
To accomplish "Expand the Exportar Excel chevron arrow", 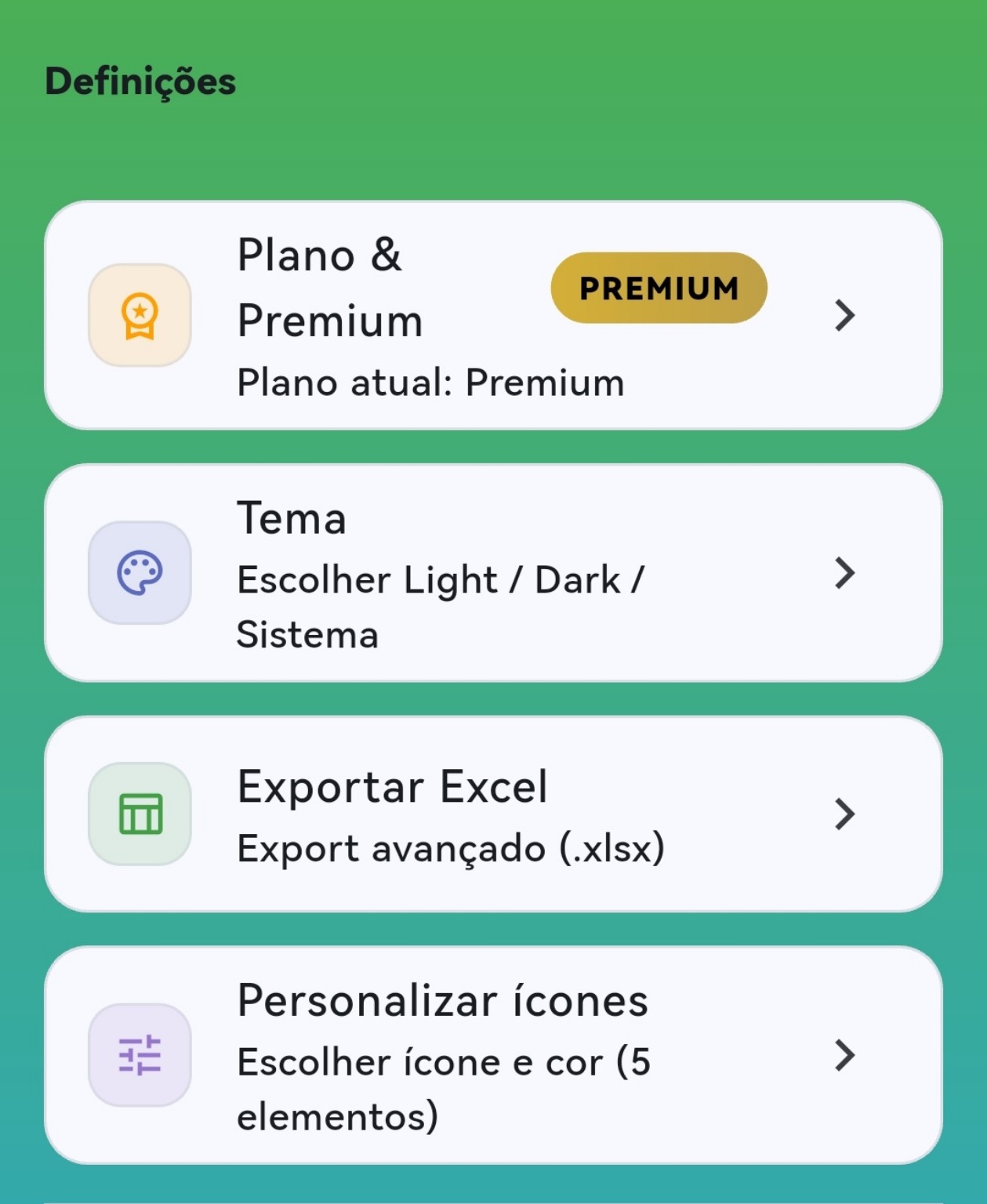I will [845, 814].
